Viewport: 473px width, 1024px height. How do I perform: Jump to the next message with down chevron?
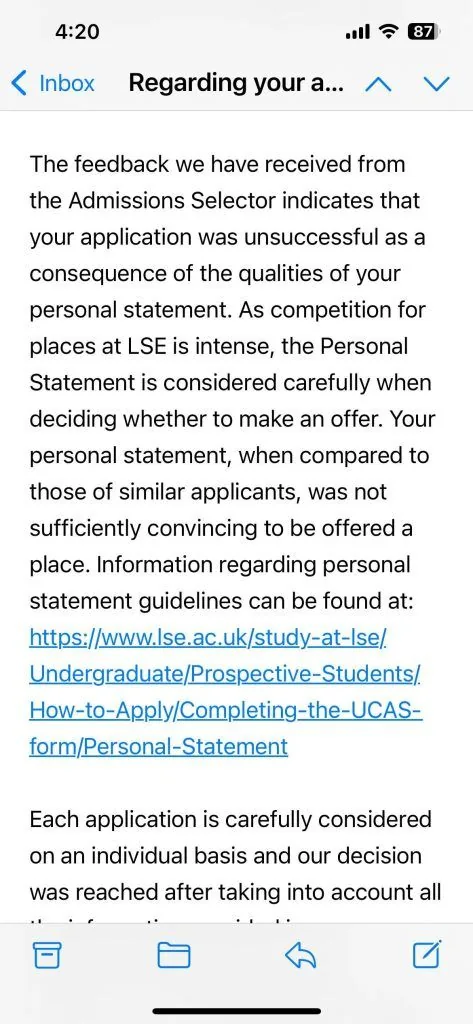[436, 84]
